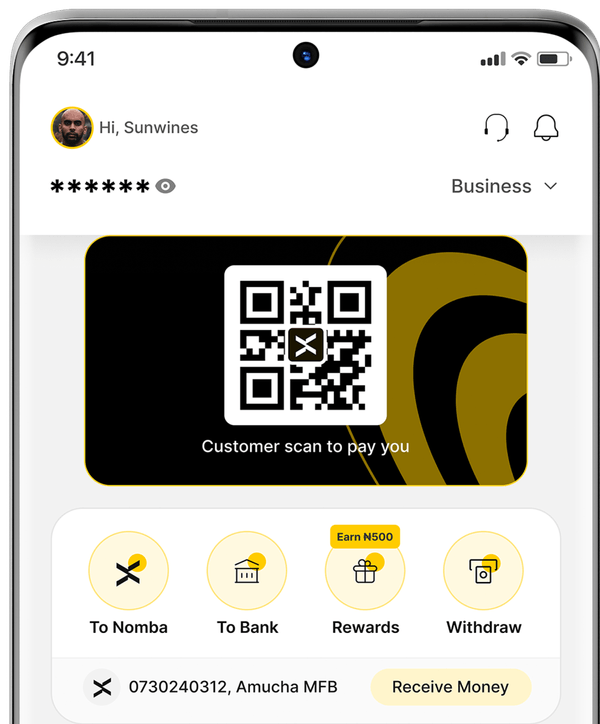Viewport: 600px width, 724px height.
Task: Open the profile avatar for Sunwines
Action: [x=72, y=128]
